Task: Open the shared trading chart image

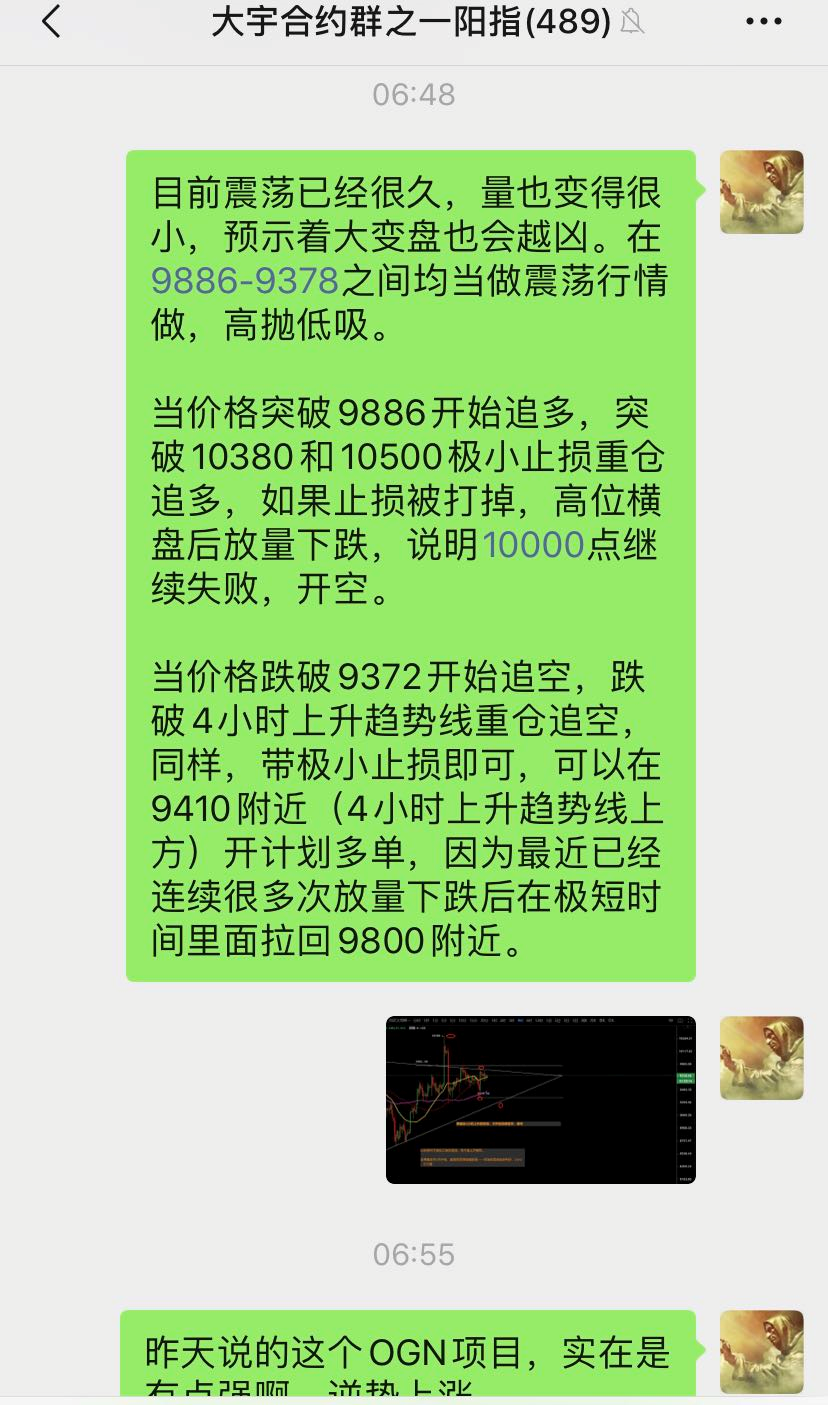Action: pos(540,1099)
